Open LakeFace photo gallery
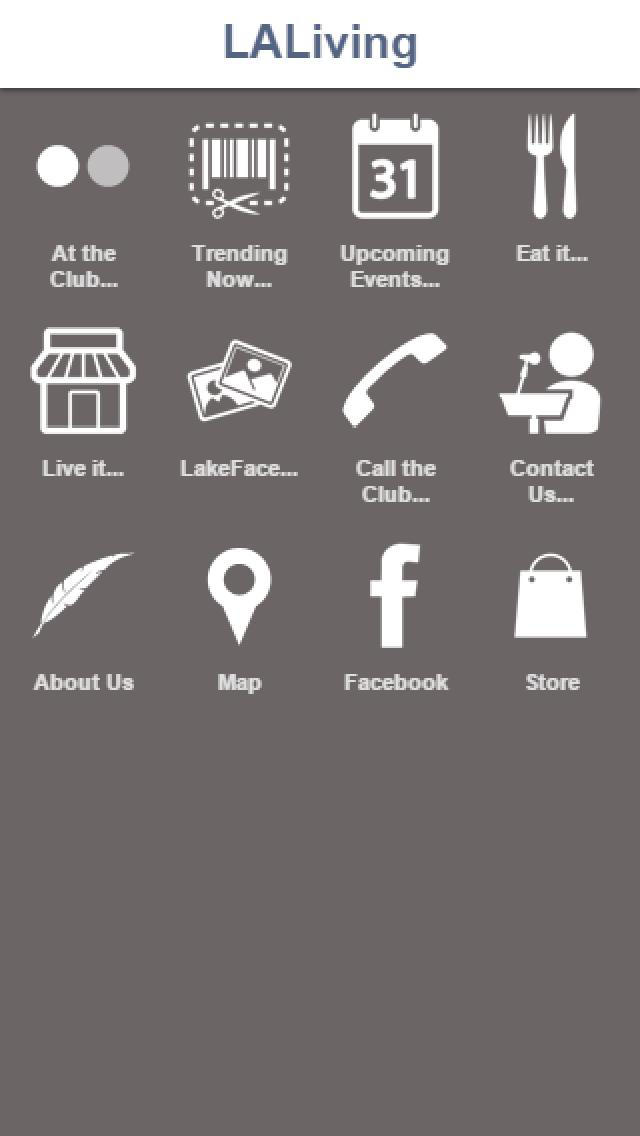Image resolution: width=640 pixels, height=1136 pixels. click(239, 380)
